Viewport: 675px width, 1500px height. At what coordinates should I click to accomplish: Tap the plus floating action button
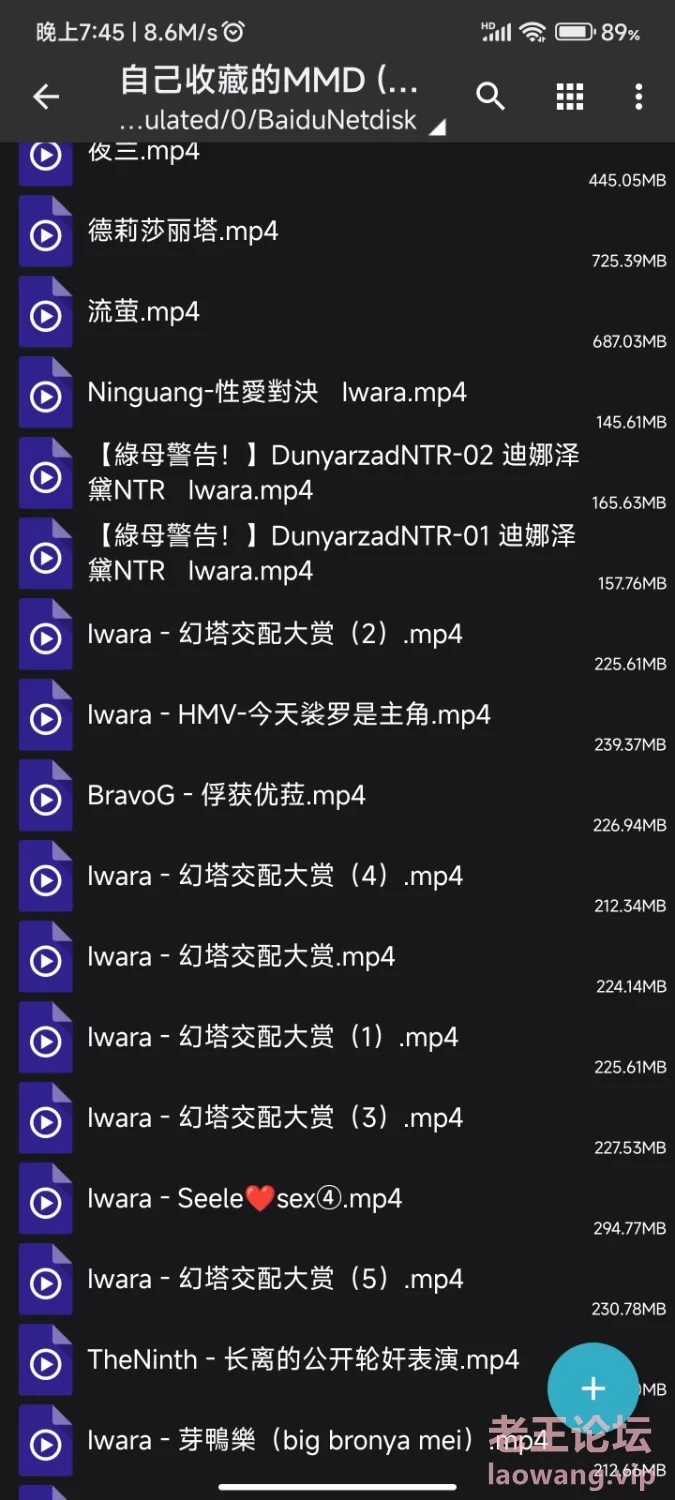tap(593, 1388)
